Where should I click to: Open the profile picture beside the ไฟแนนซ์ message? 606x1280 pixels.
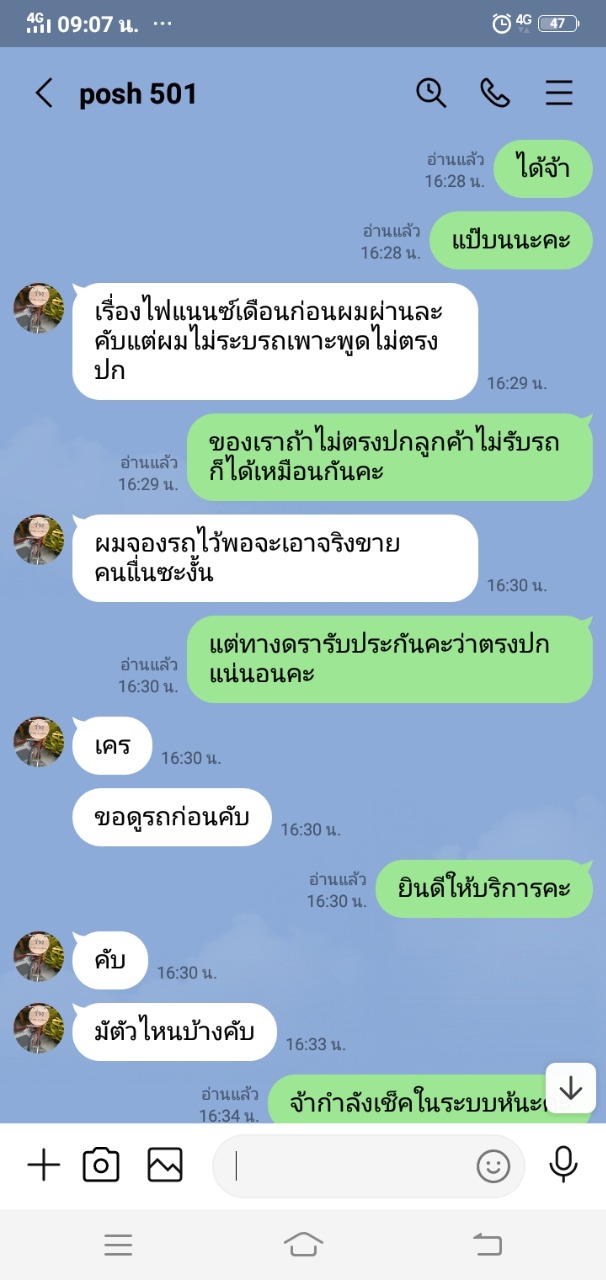(x=39, y=308)
